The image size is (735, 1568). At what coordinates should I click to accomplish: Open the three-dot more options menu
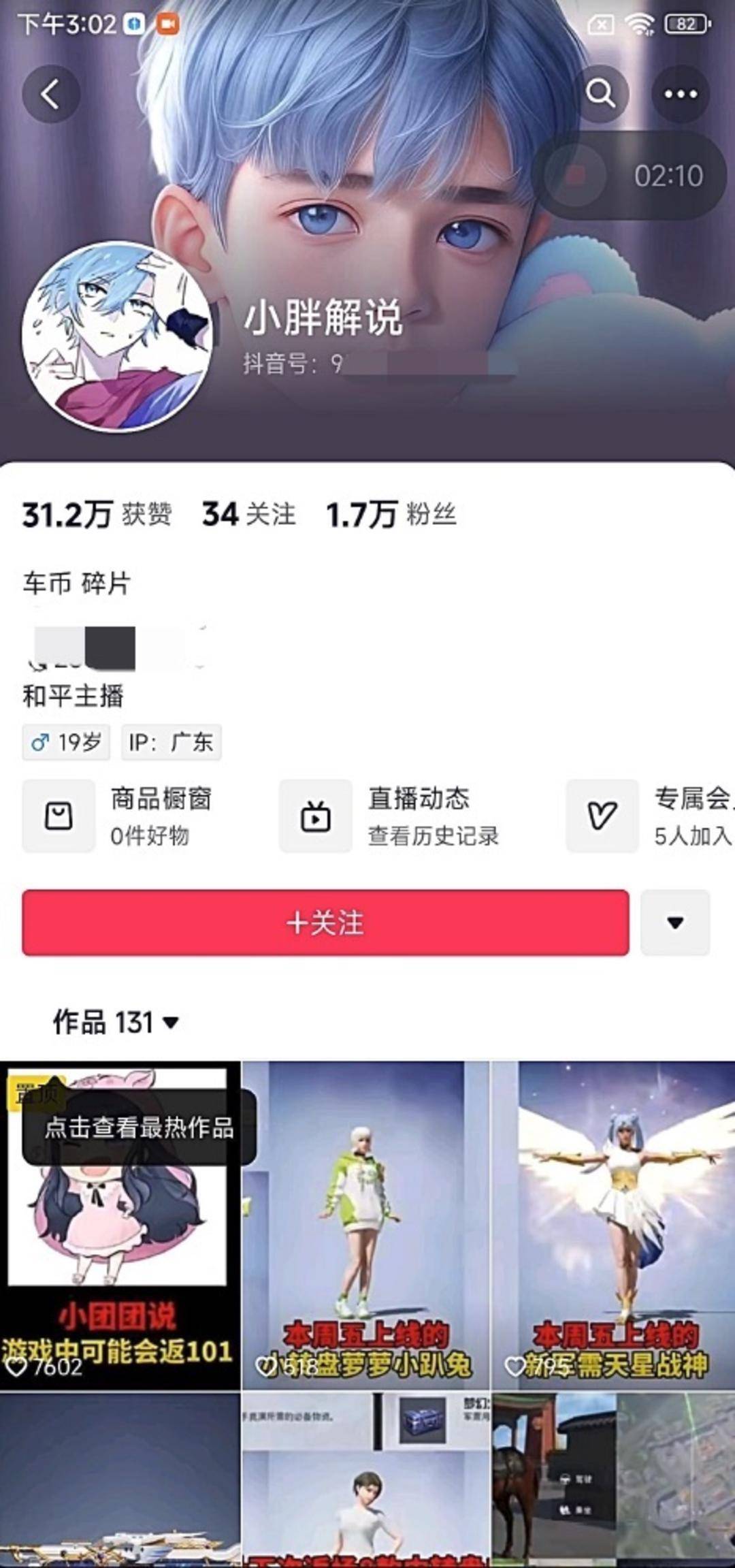point(681,94)
